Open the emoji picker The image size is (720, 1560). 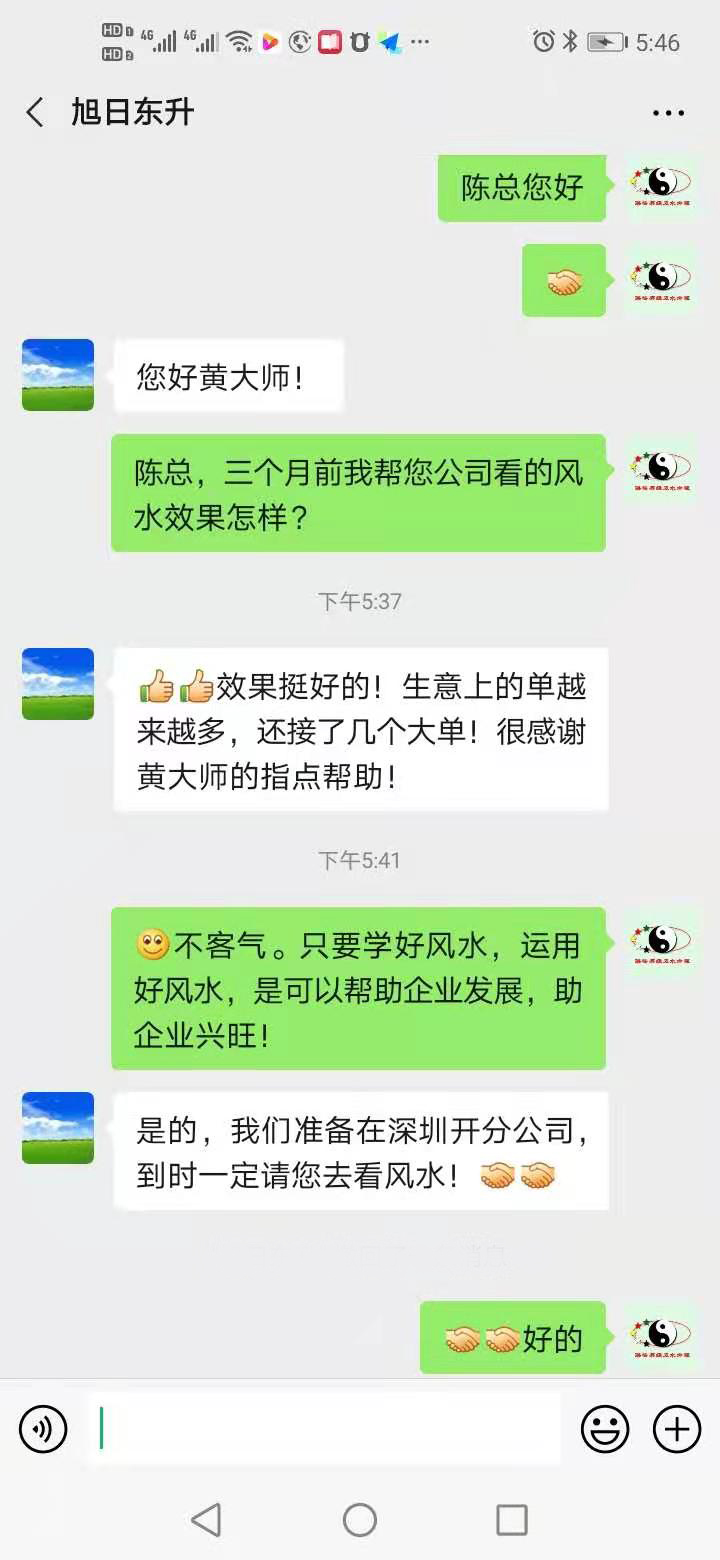point(605,1429)
